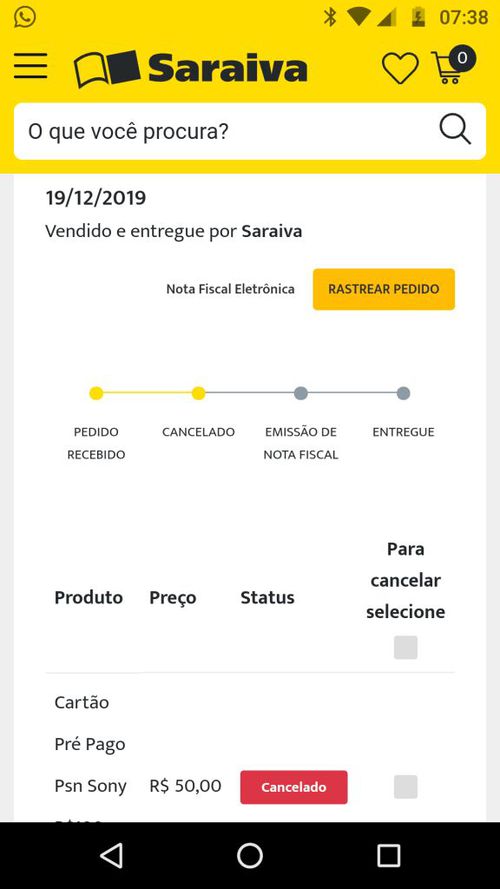The height and width of the screenshot is (889, 500).
Task: Open the Nota Fiscal Eletrônica link
Action: (x=230, y=289)
